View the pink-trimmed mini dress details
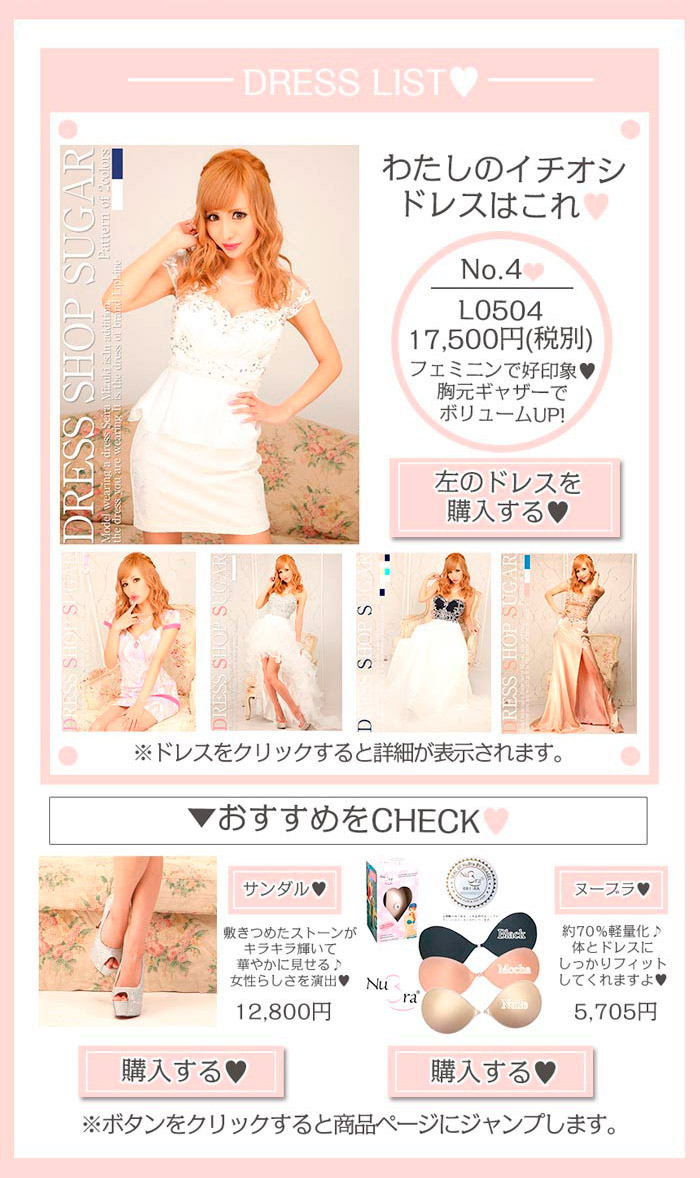 129,642
